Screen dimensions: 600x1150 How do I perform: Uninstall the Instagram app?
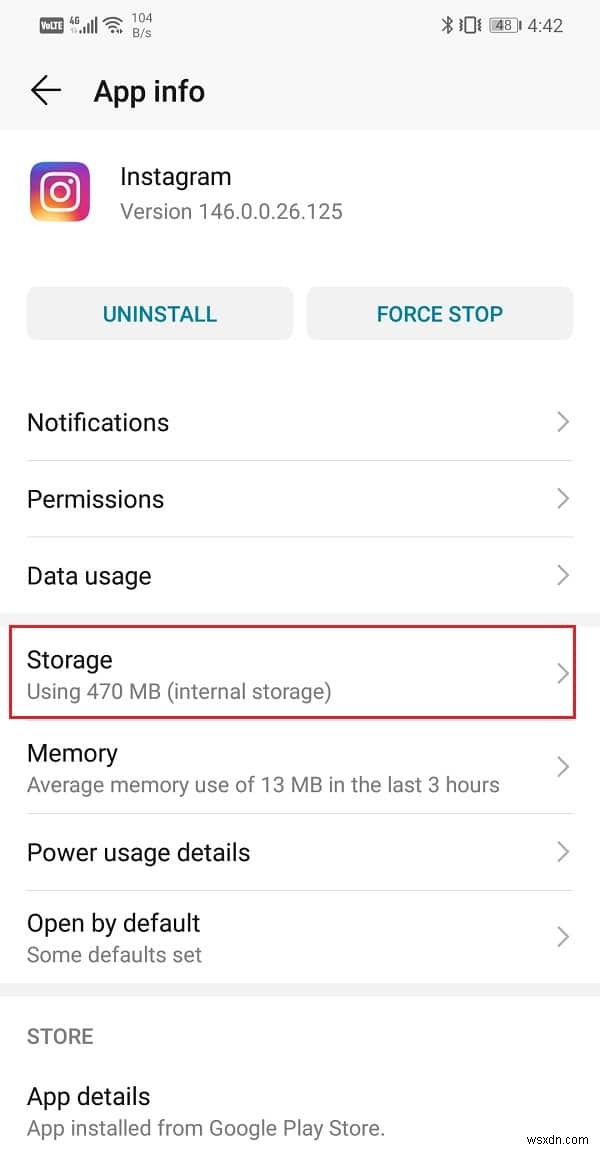pyautogui.click(x=160, y=314)
